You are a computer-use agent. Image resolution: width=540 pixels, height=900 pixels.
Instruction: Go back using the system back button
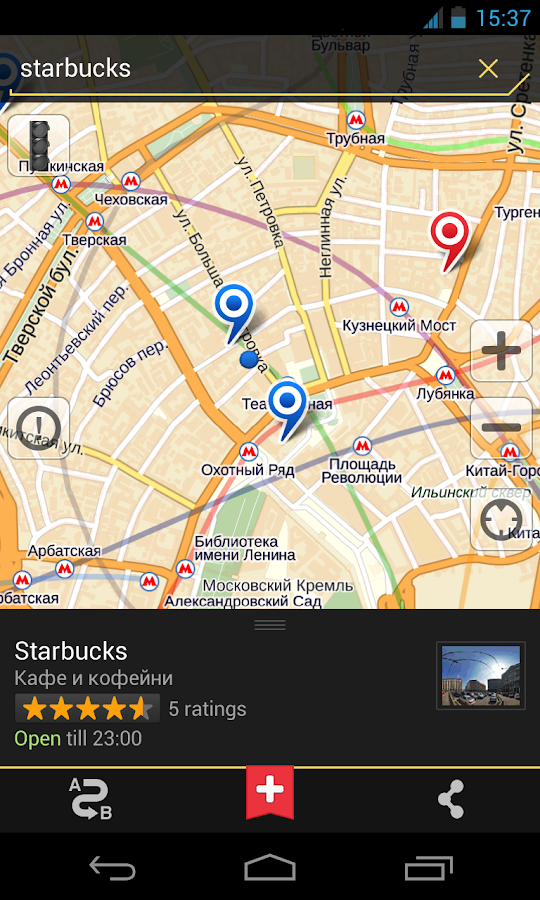coord(112,867)
